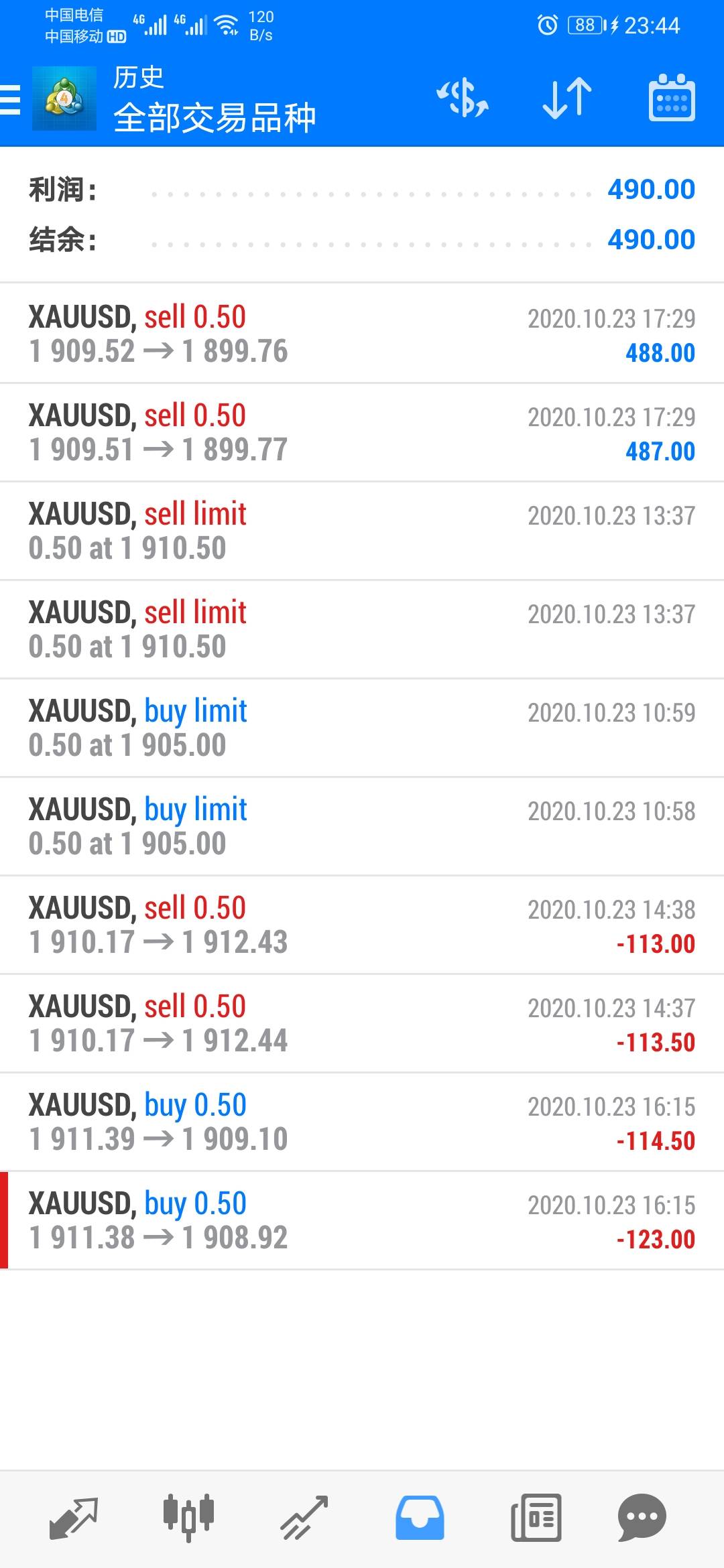Switch to the candlestick Chart tab

coord(188,1517)
